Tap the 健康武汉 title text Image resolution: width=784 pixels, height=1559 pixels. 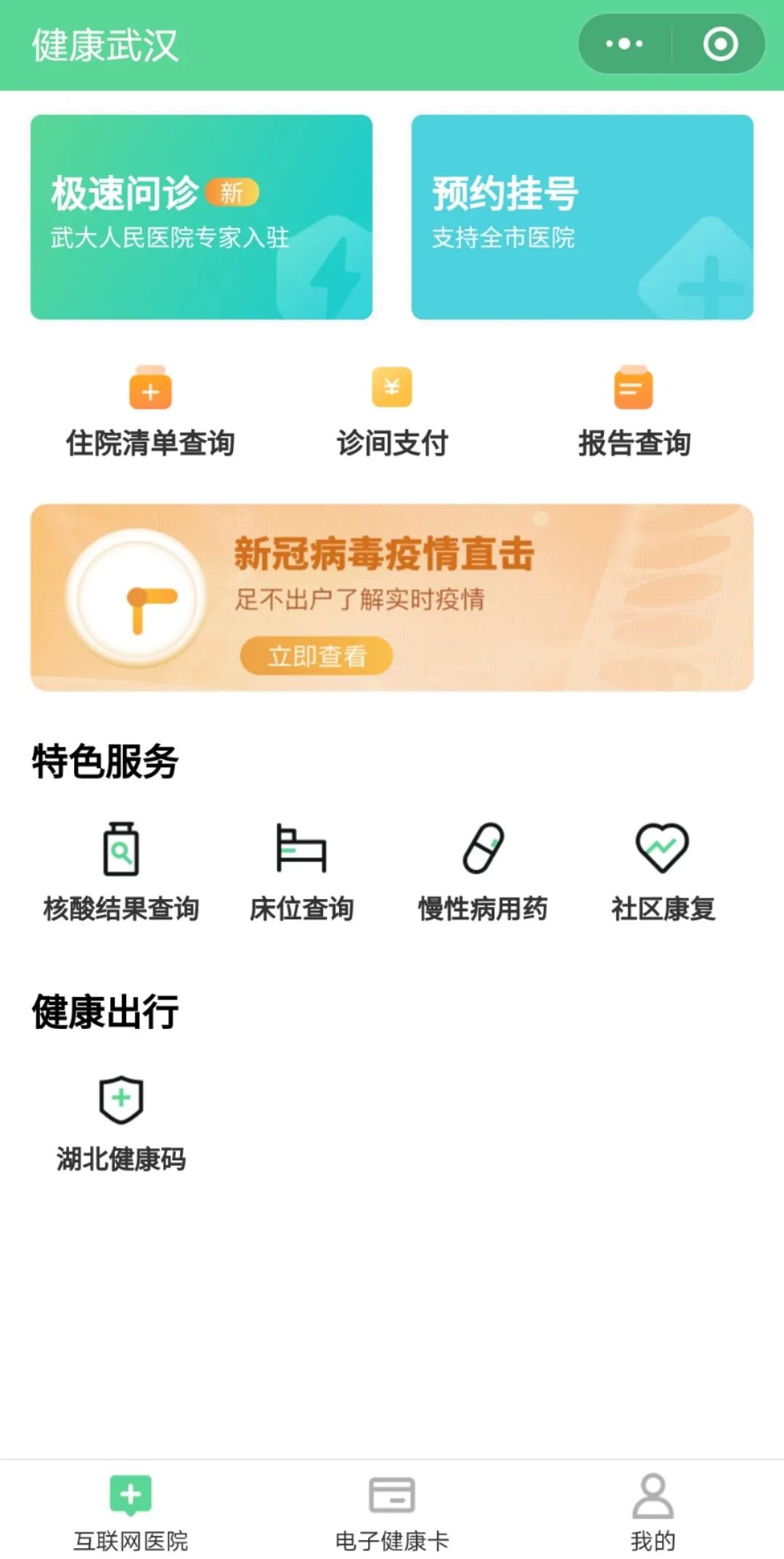106,45
